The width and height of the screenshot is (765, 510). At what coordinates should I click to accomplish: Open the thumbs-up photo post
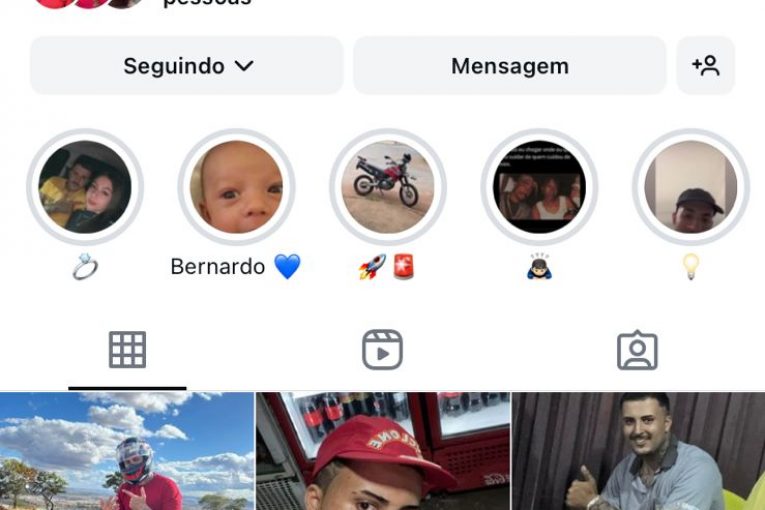coord(638,452)
